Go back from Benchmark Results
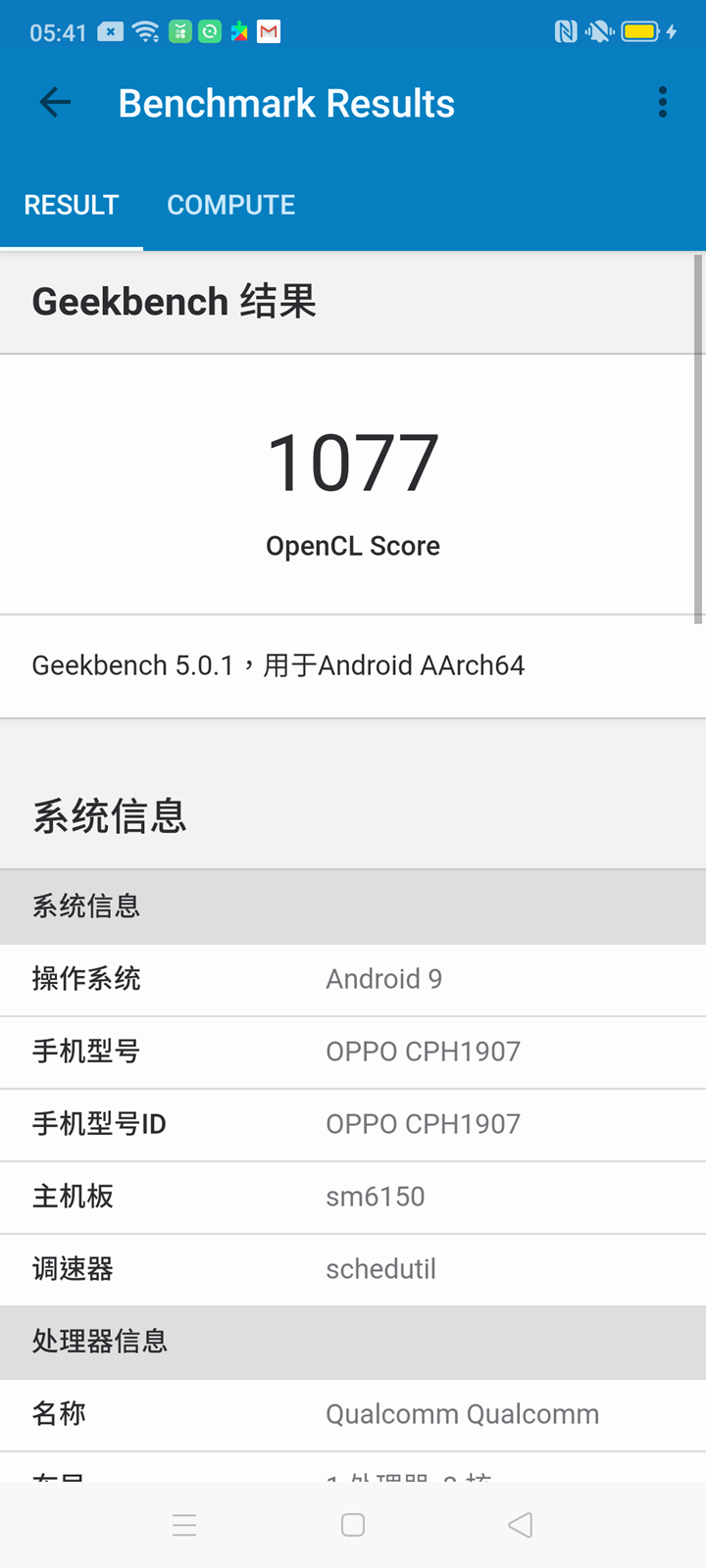Viewport: 706px width, 1568px height. 55,103
